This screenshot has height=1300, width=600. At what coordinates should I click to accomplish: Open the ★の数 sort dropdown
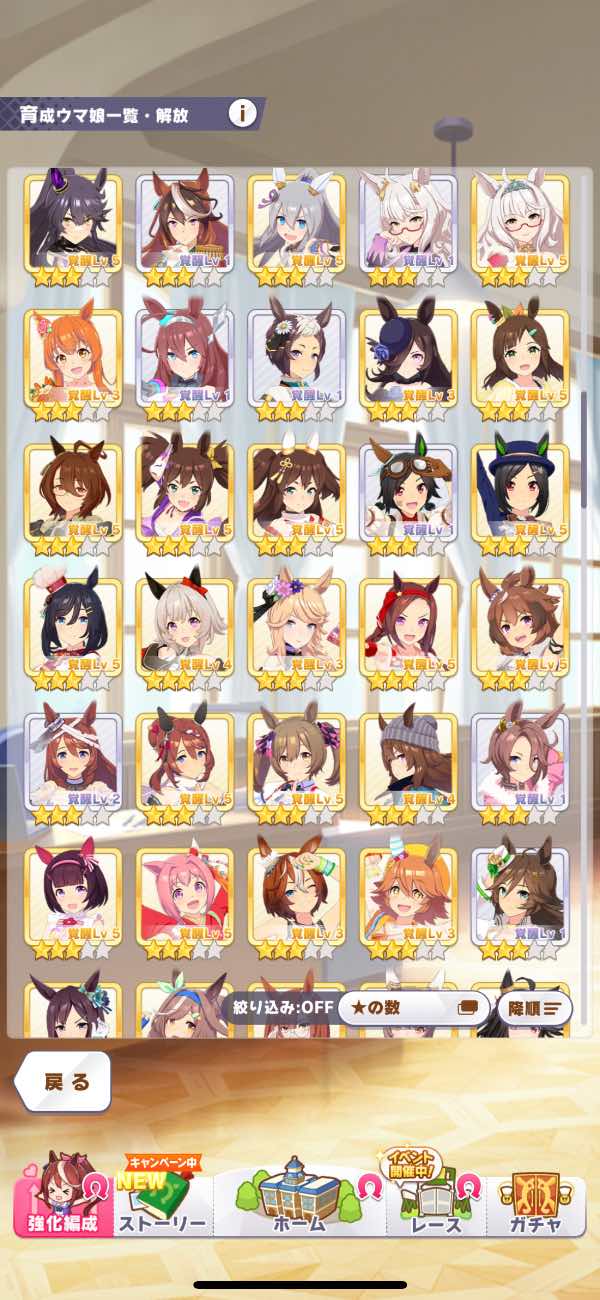pyautogui.click(x=412, y=1008)
